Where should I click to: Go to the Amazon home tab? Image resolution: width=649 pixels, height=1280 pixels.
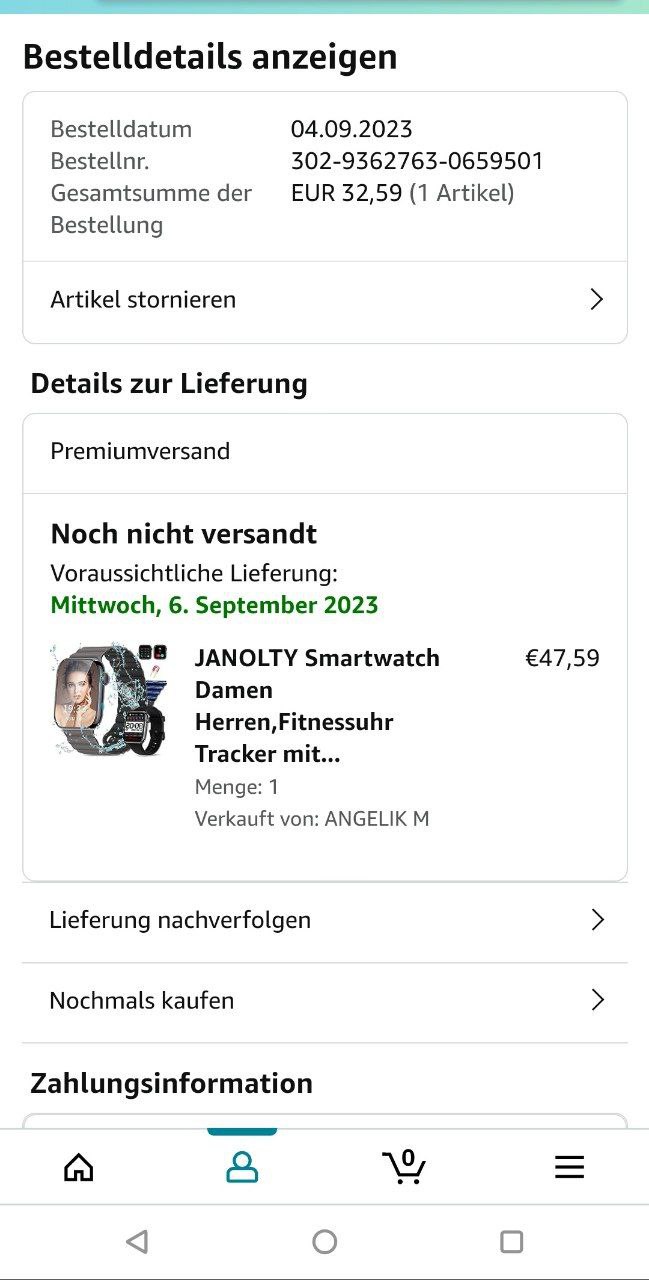(79, 1167)
